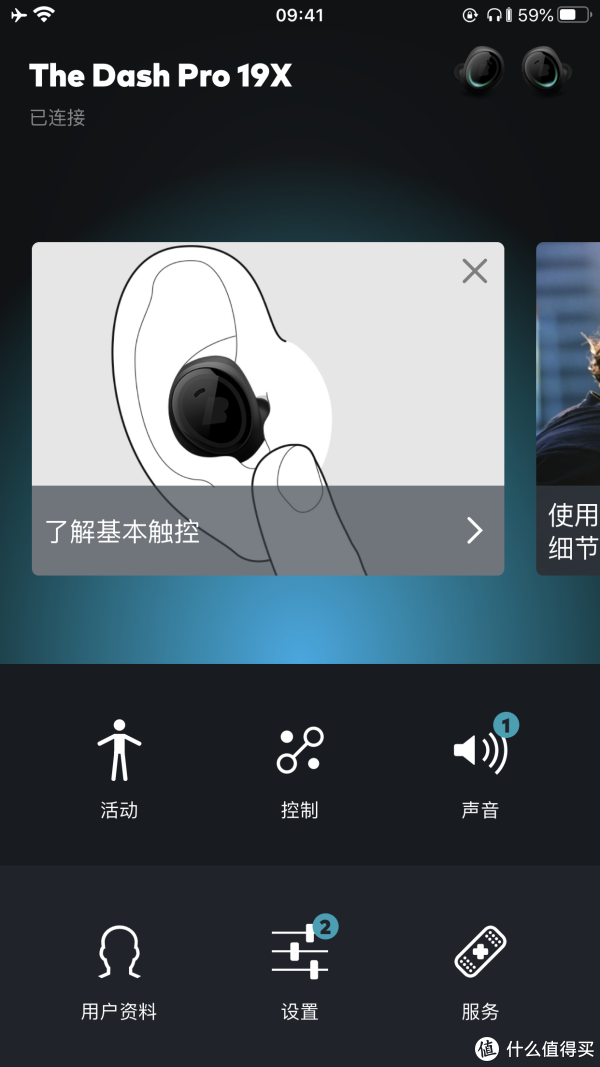Open the 活动 activity section

pyautogui.click(x=119, y=768)
